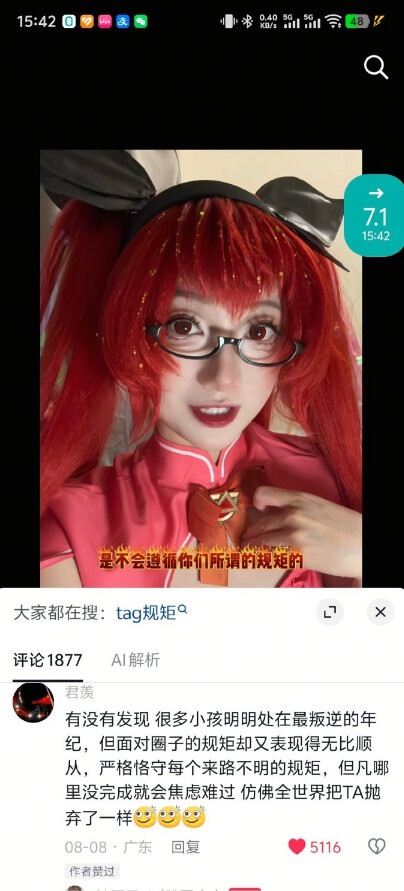404x891 pixels.
Task: Tap the teal 7.1 floating bubble
Action: coord(374,215)
